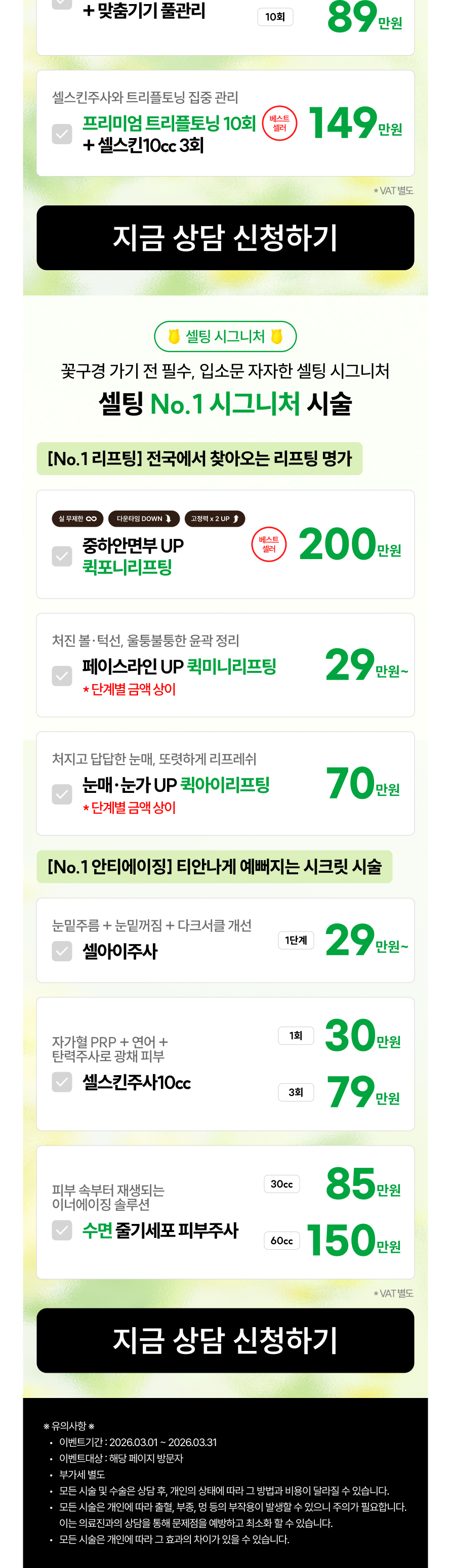
Task: Tick the 눈매·눈가 UP 퀵아이리프팅 checkbox
Action: point(62,794)
